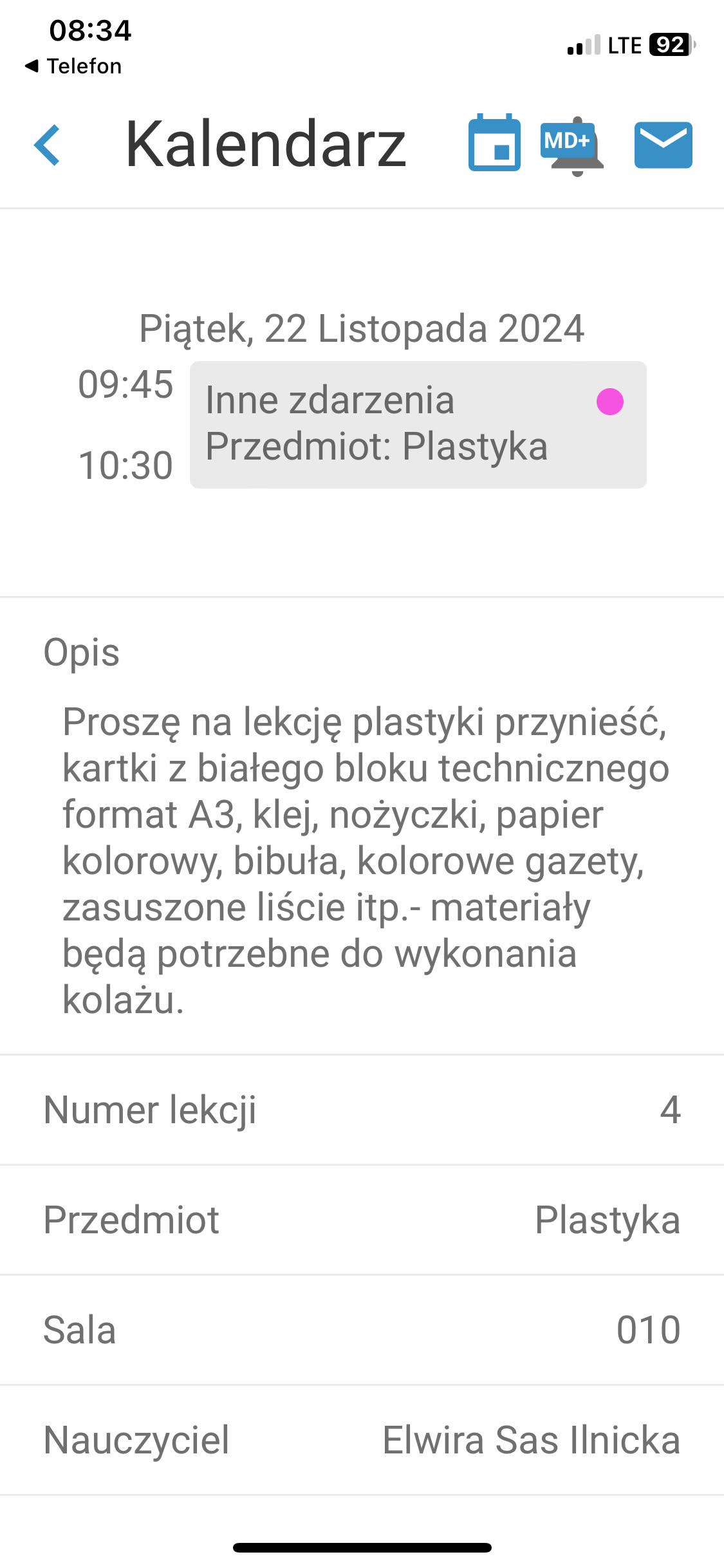This screenshot has height=1568, width=724.
Task: Open the MD+ notifications bell
Action: (x=573, y=145)
